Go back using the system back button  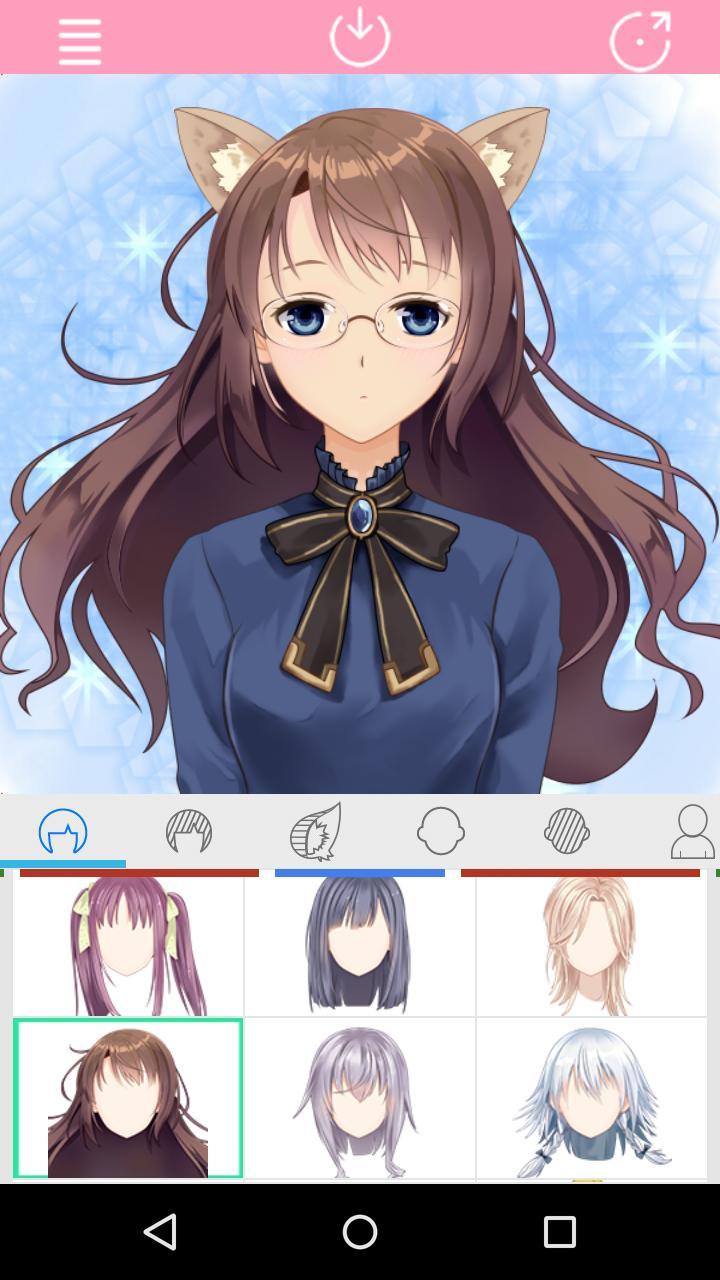click(x=160, y=1232)
